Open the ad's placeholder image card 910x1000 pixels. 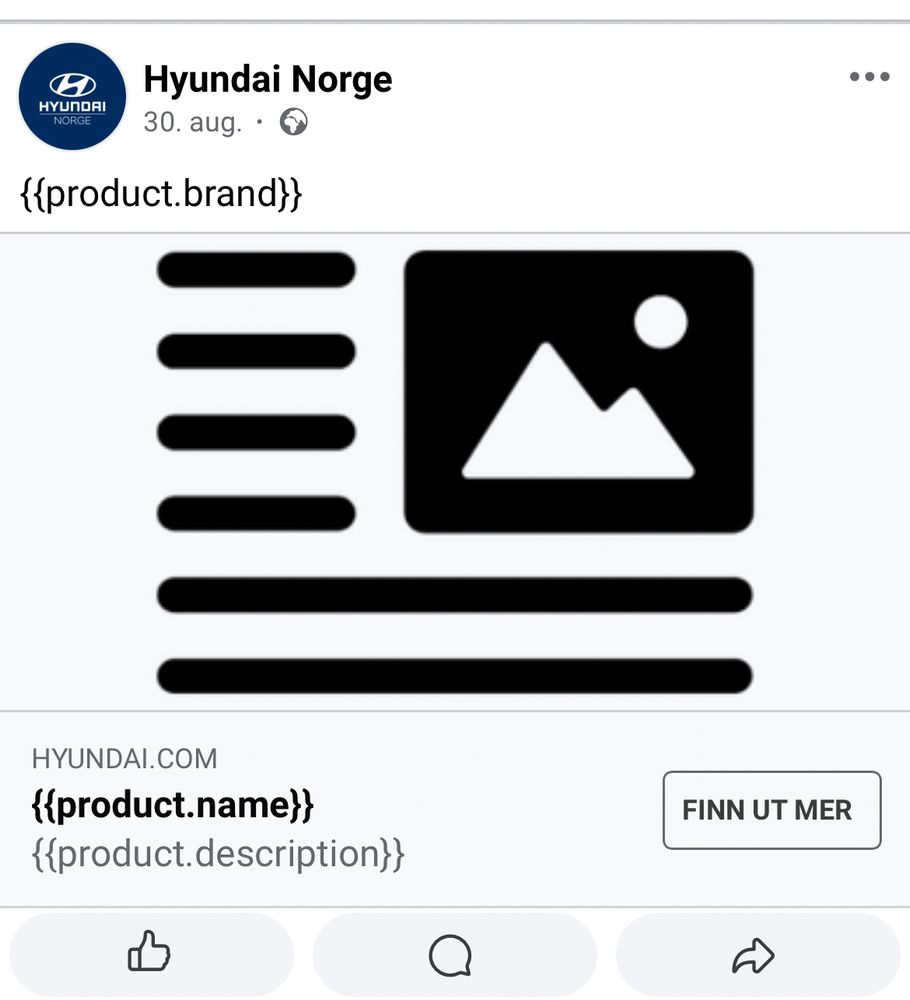pos(455,472)
